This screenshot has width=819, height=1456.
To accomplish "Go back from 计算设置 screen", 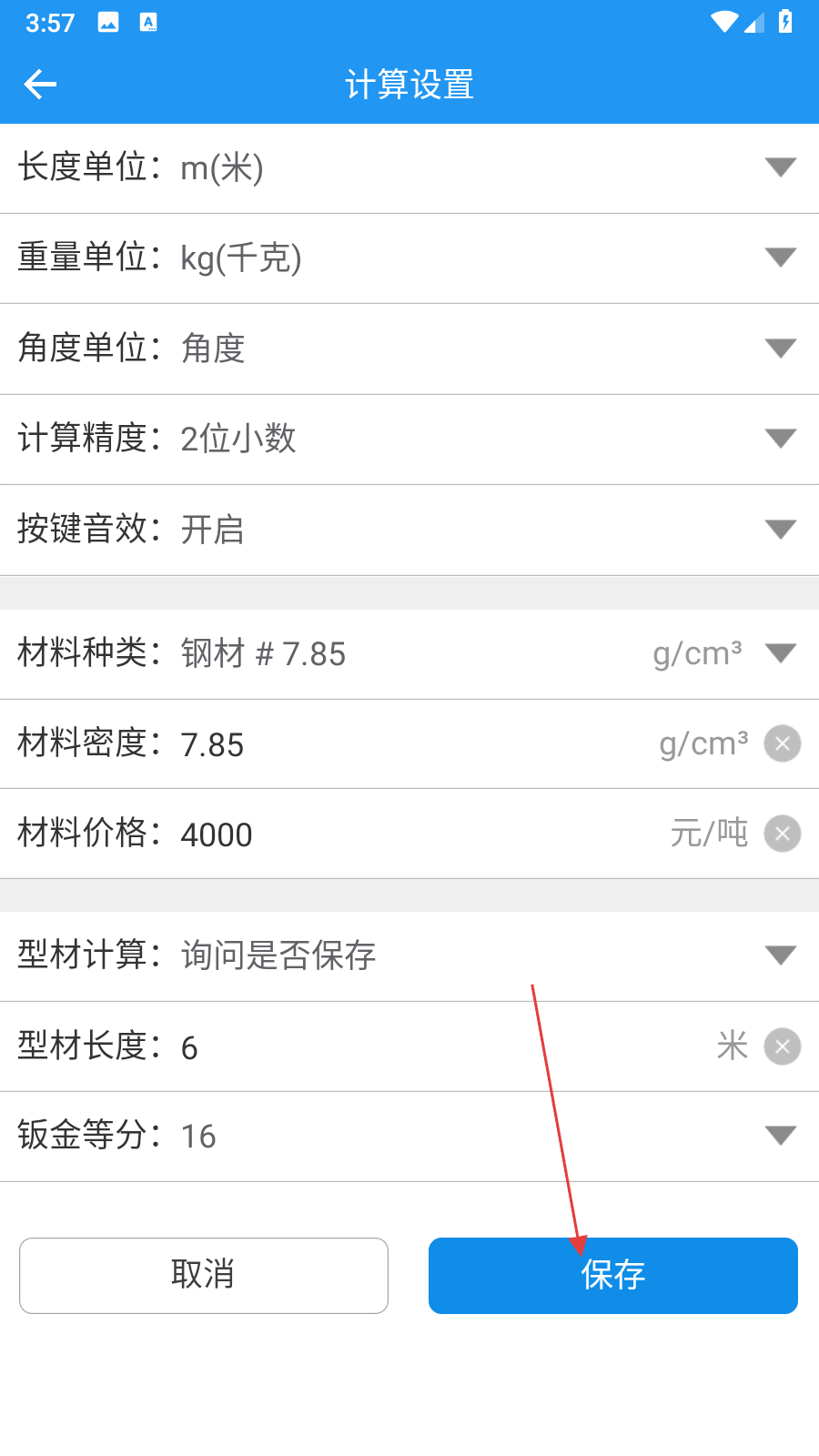I will tap(40, 85).
